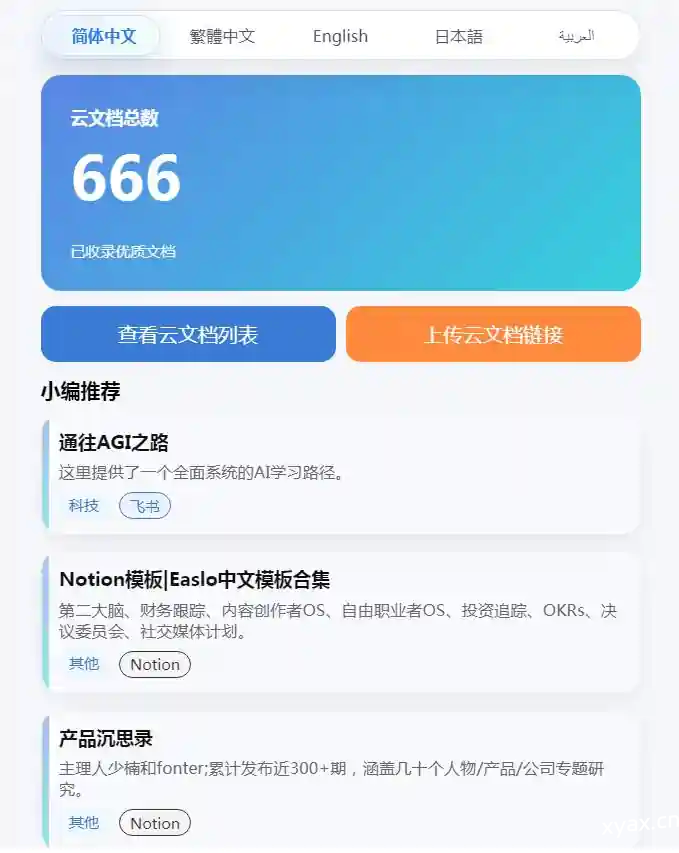The width and height of the screenshot is (679, 853).
Task: Tap the 飞书 tag chip
Action: 145,506
